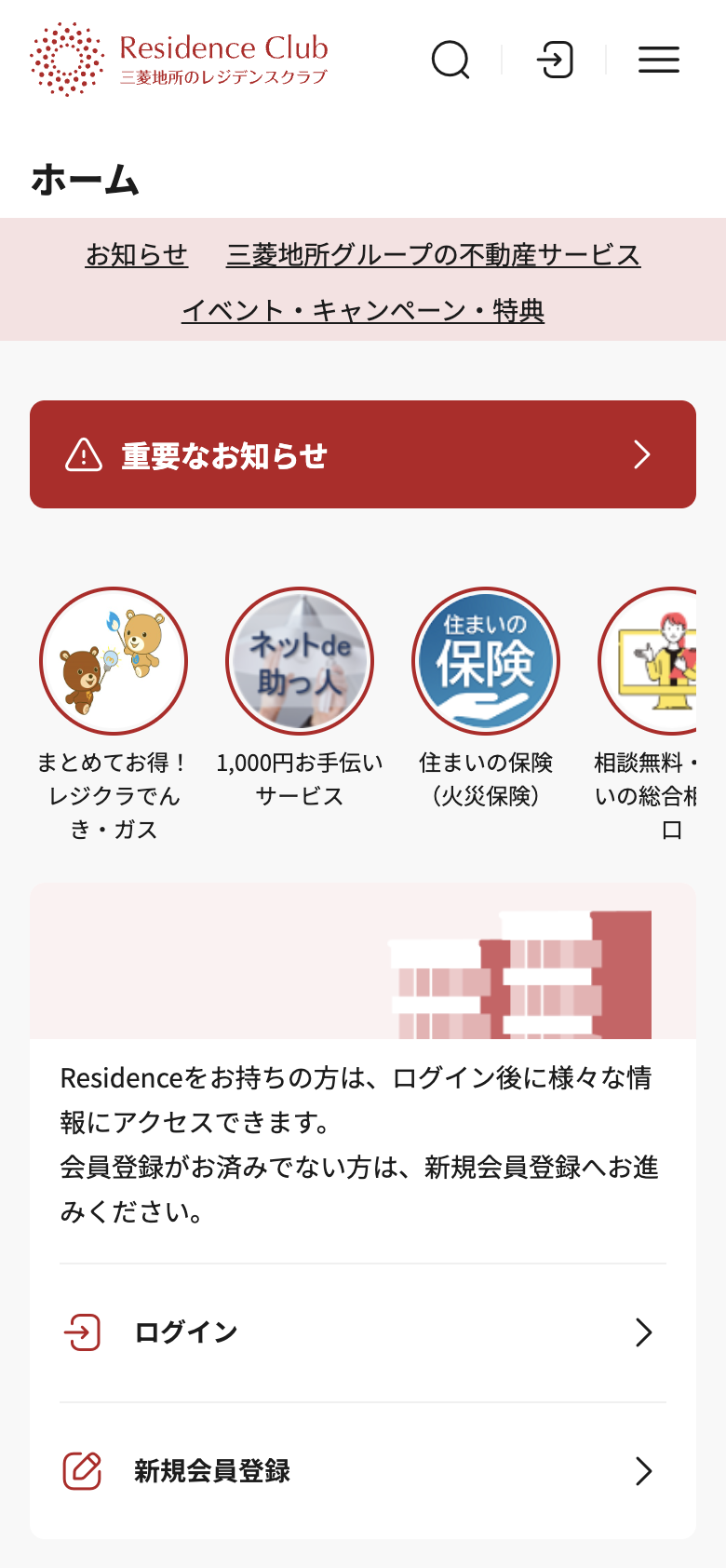Screen dimensions: 726x1568
Task: Expand the chevron next to 新規会員登録
Action: pos(644,1471)
